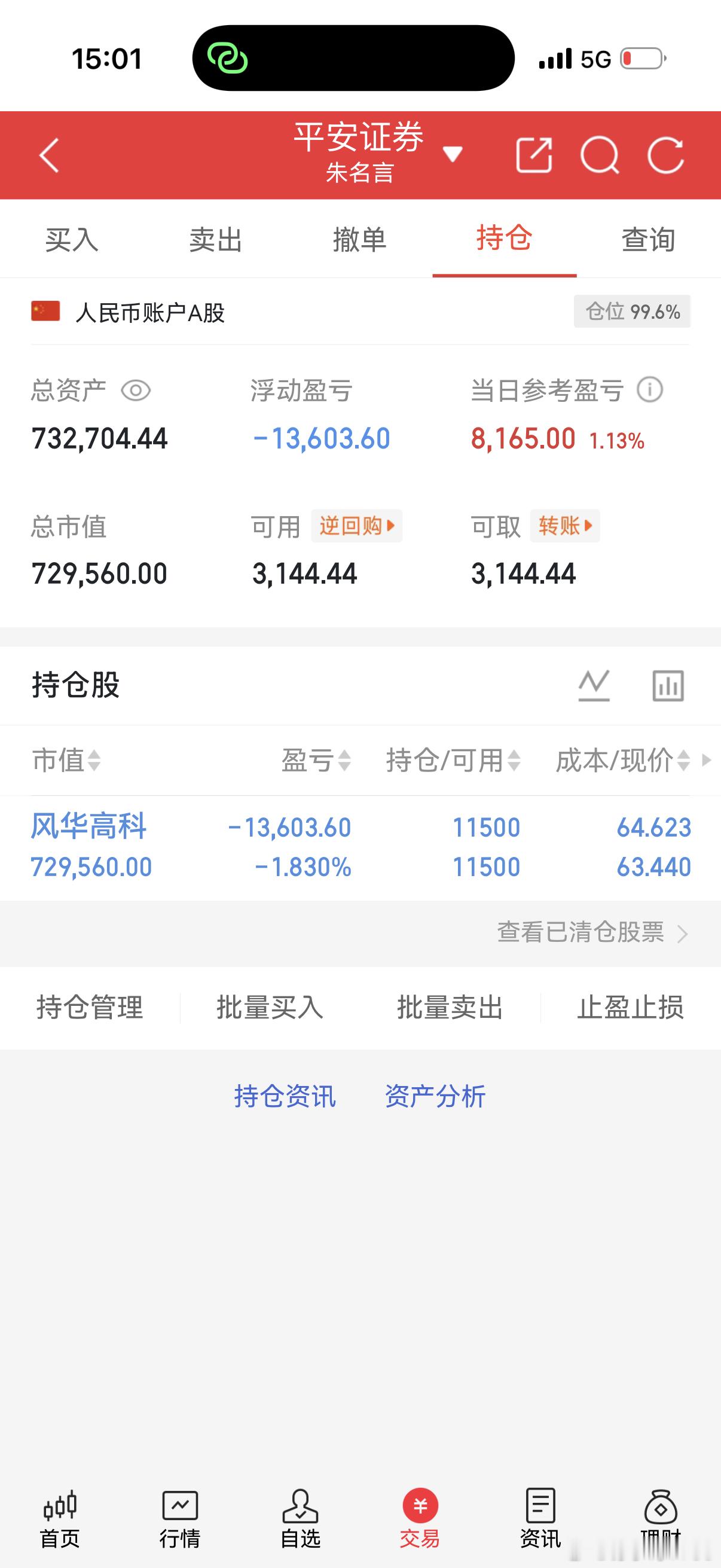Screen dimensions: 721x1568
Task: Tap the share icon in header
Action: coord(534,155)
